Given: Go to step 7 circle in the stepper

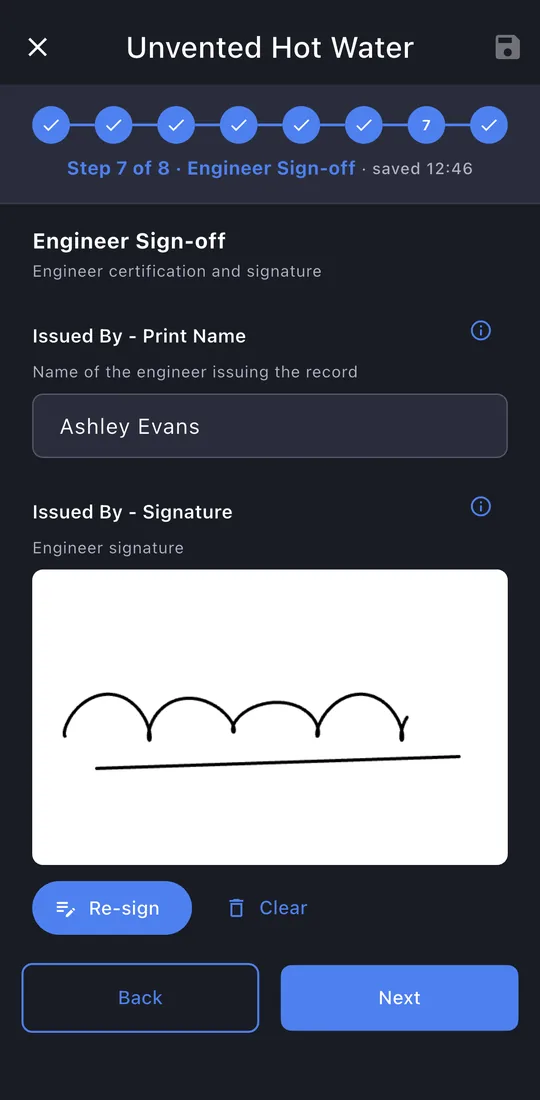Looking at the screenshot, I should click(426, 126).
